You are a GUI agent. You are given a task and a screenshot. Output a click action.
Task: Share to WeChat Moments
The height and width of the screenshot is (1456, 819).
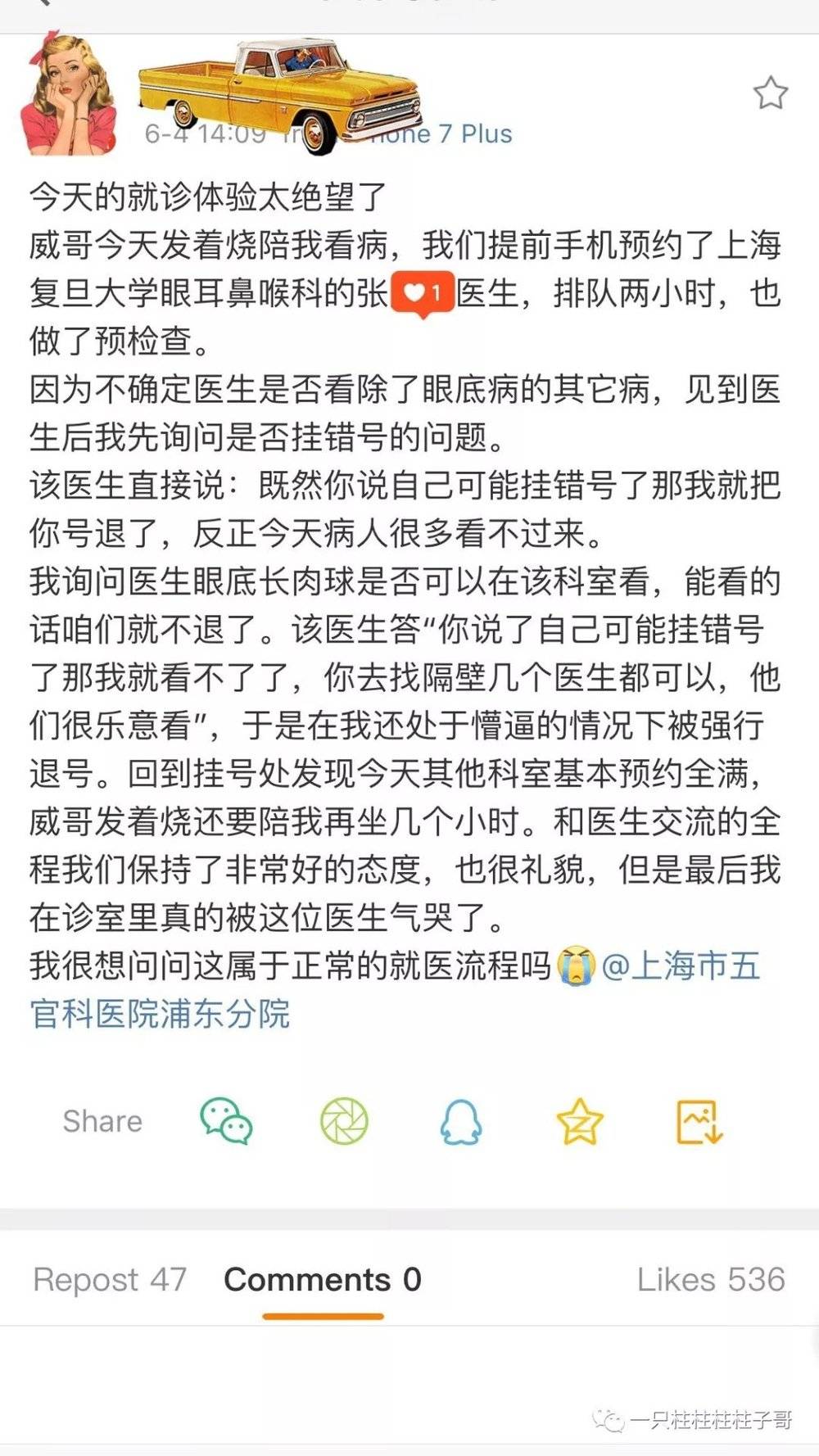pyautogui.click(x=344, y=1121)
